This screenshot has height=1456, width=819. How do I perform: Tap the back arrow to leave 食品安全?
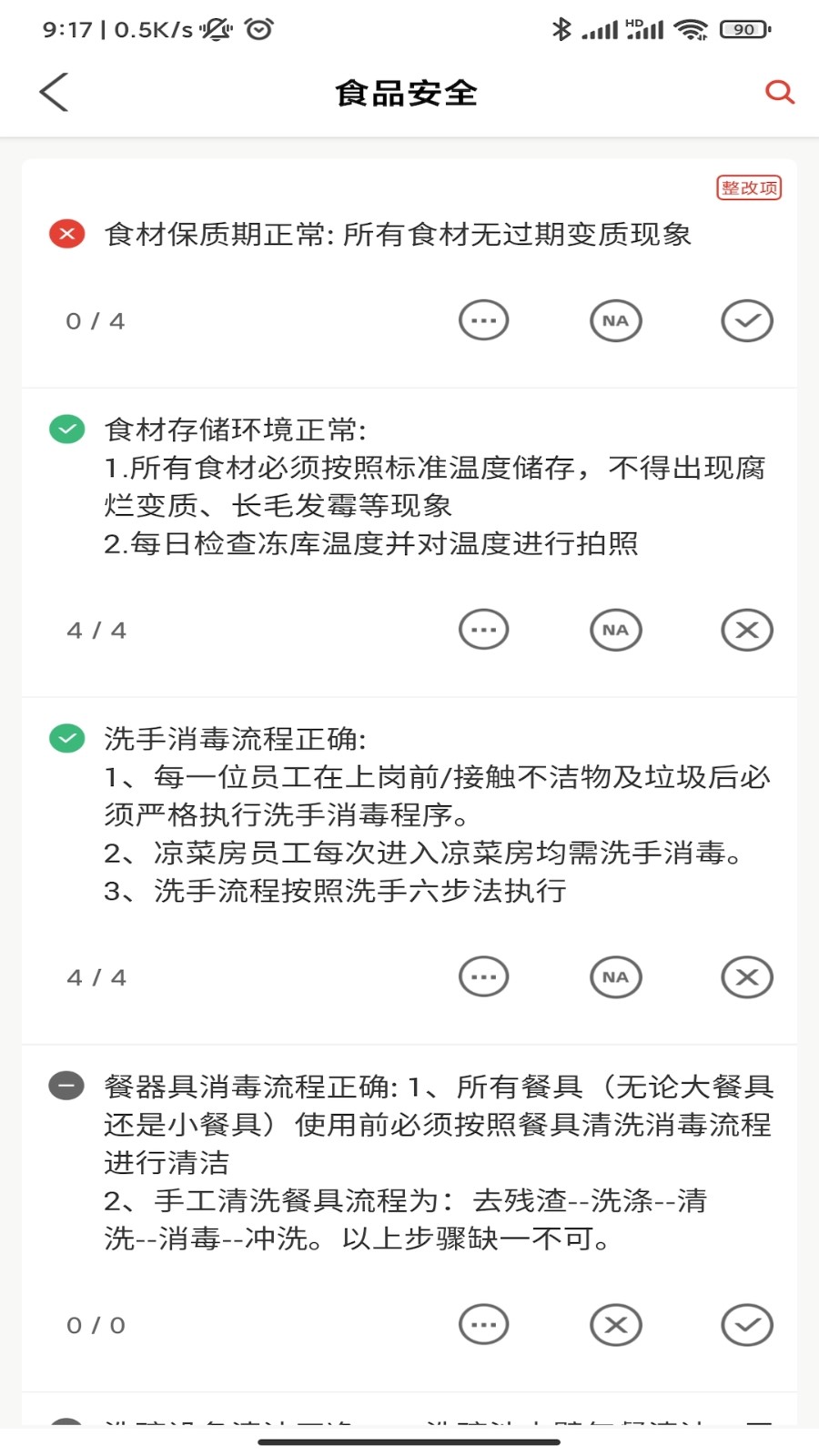[x=53, y=92]
